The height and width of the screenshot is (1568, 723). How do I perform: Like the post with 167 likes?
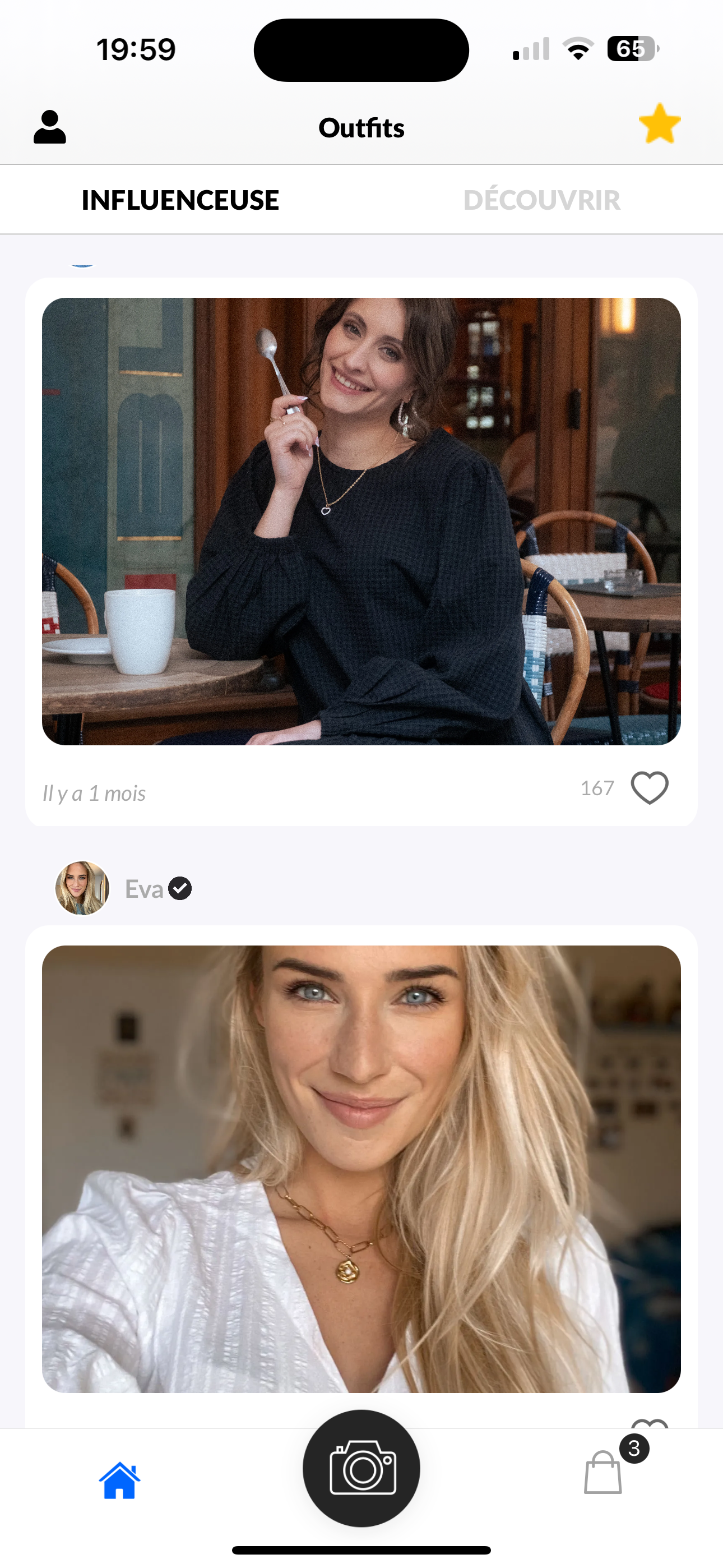[x=650, y=788]
